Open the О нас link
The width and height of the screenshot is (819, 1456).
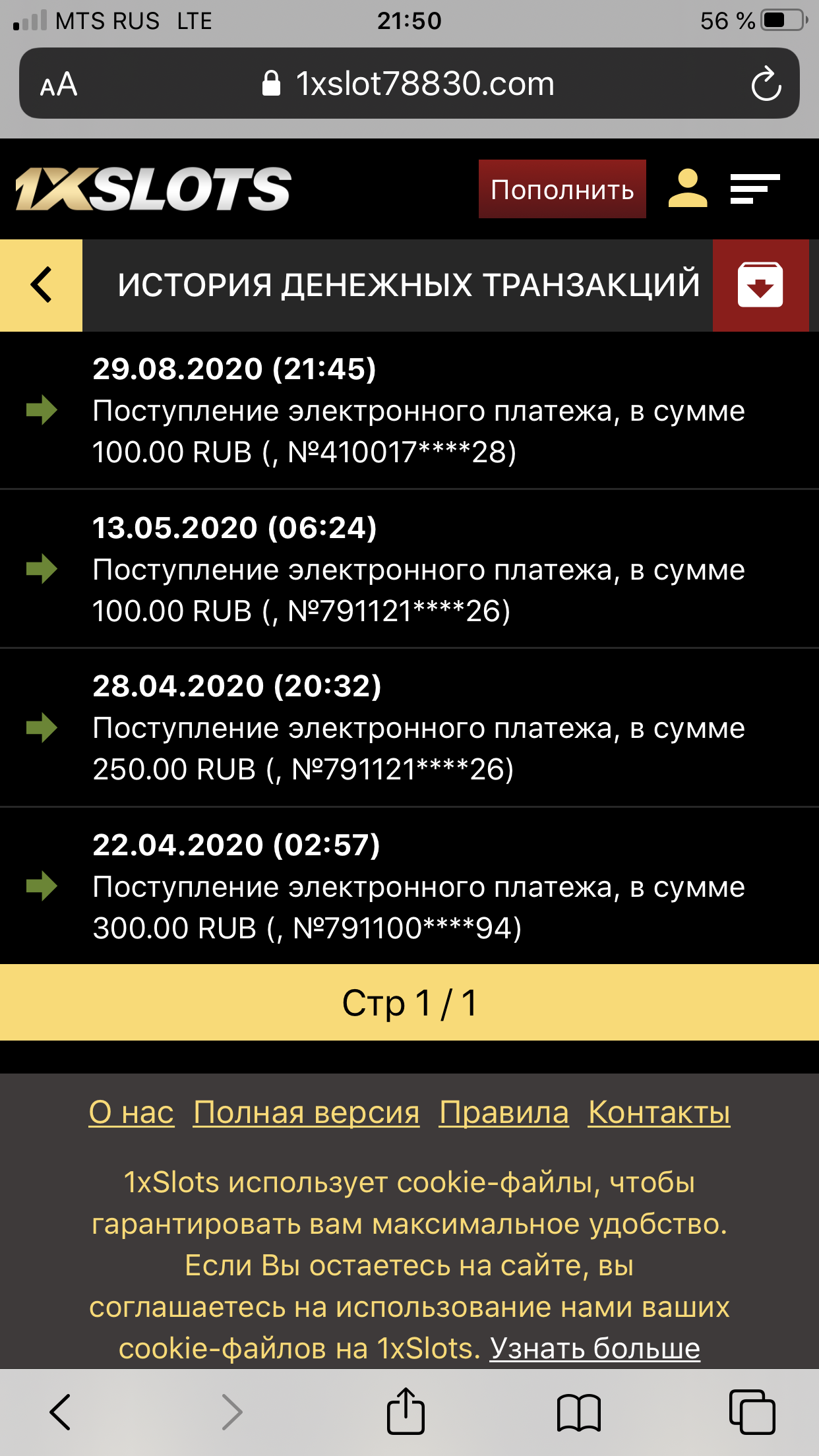(131, 1112)
